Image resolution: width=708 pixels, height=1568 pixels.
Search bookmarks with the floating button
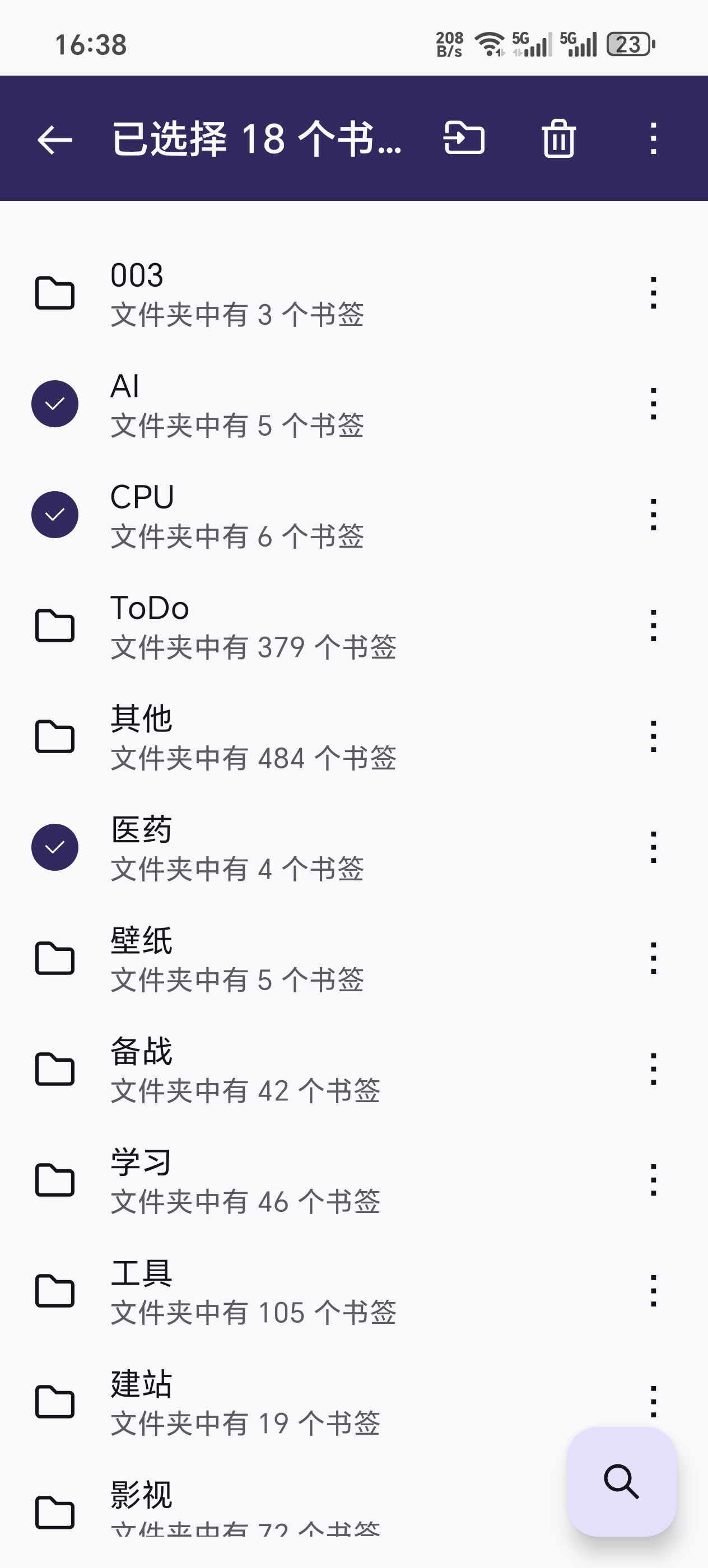click(621, 1481)
